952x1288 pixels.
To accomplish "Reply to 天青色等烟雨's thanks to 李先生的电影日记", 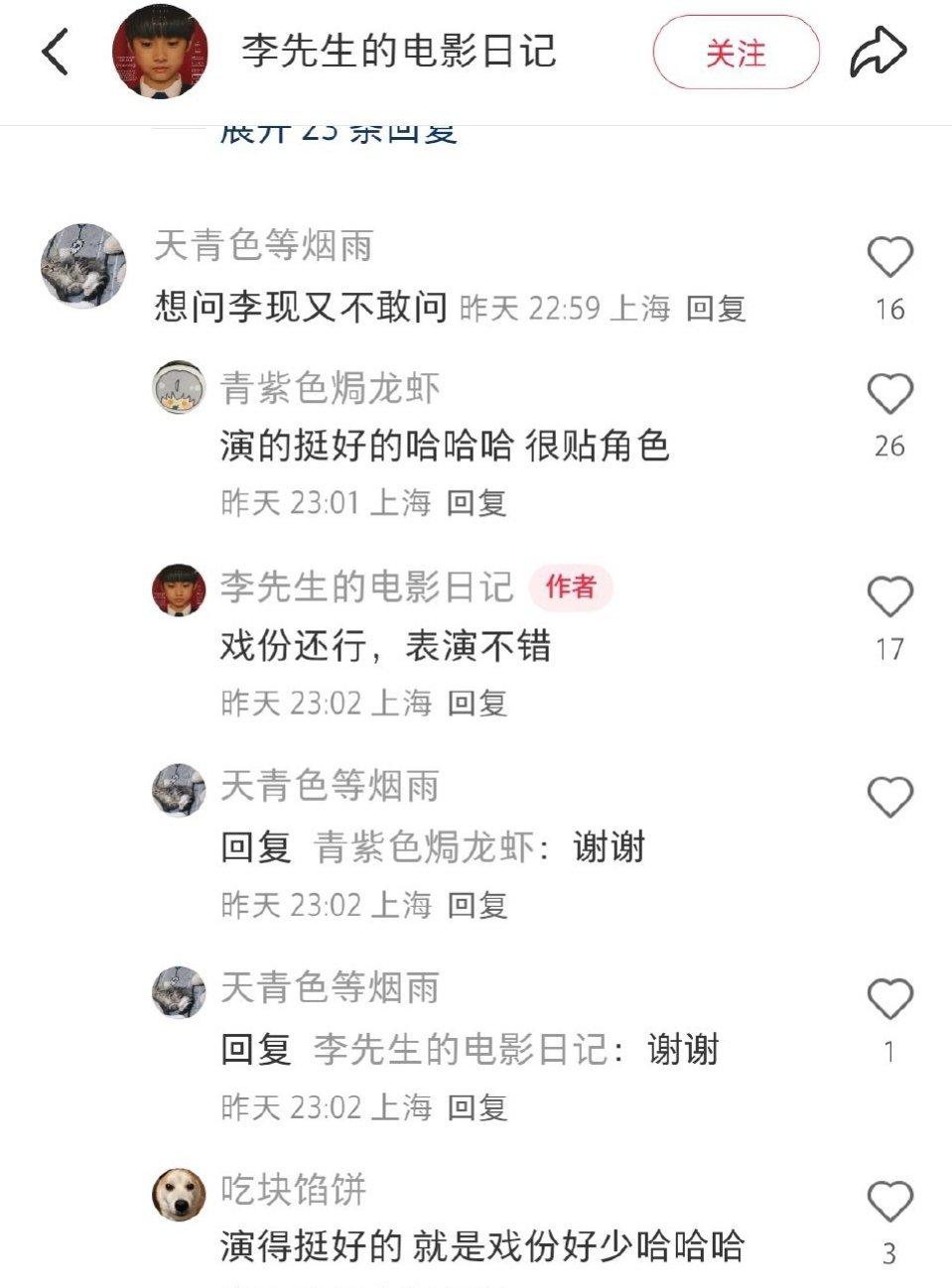I will pos(476,1106).
